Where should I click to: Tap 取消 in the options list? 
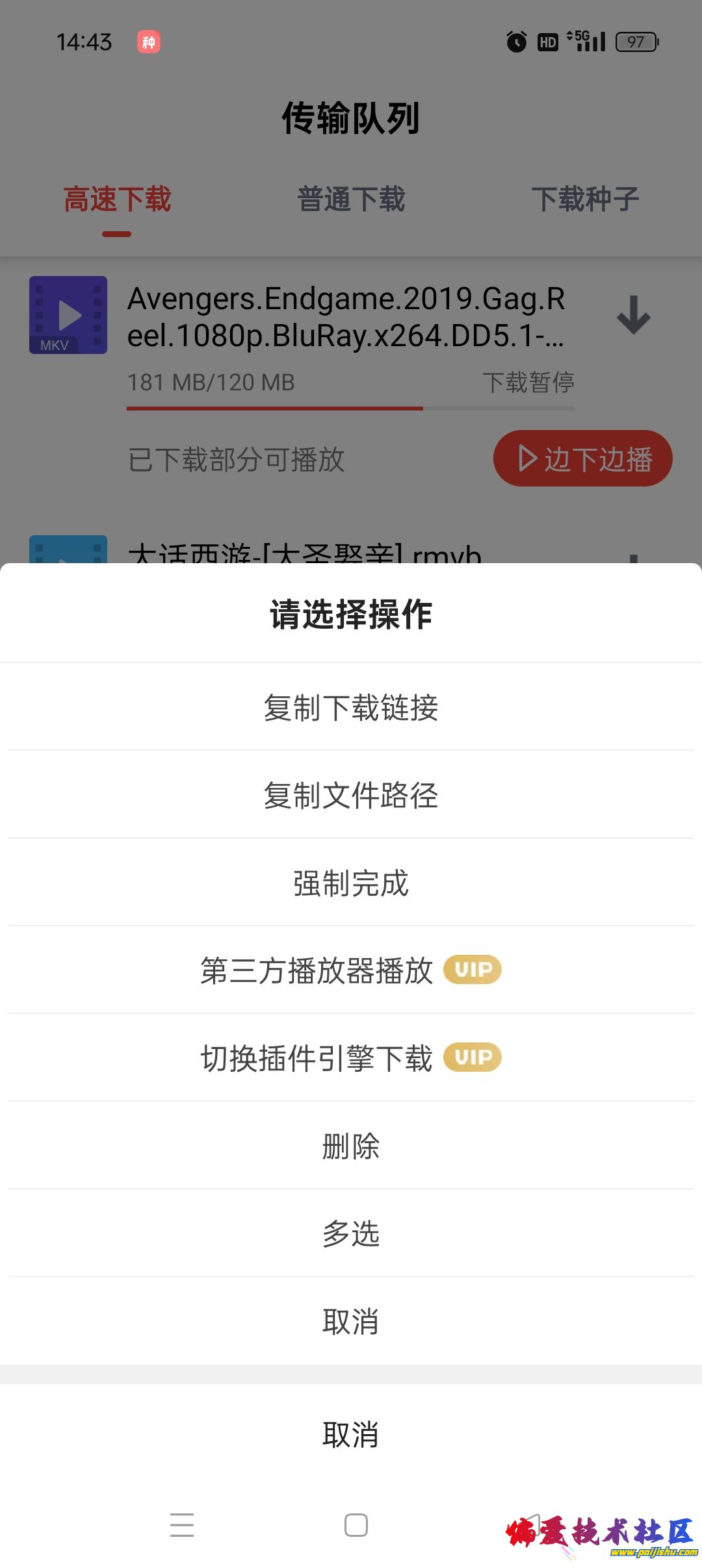pos(351,1321)
